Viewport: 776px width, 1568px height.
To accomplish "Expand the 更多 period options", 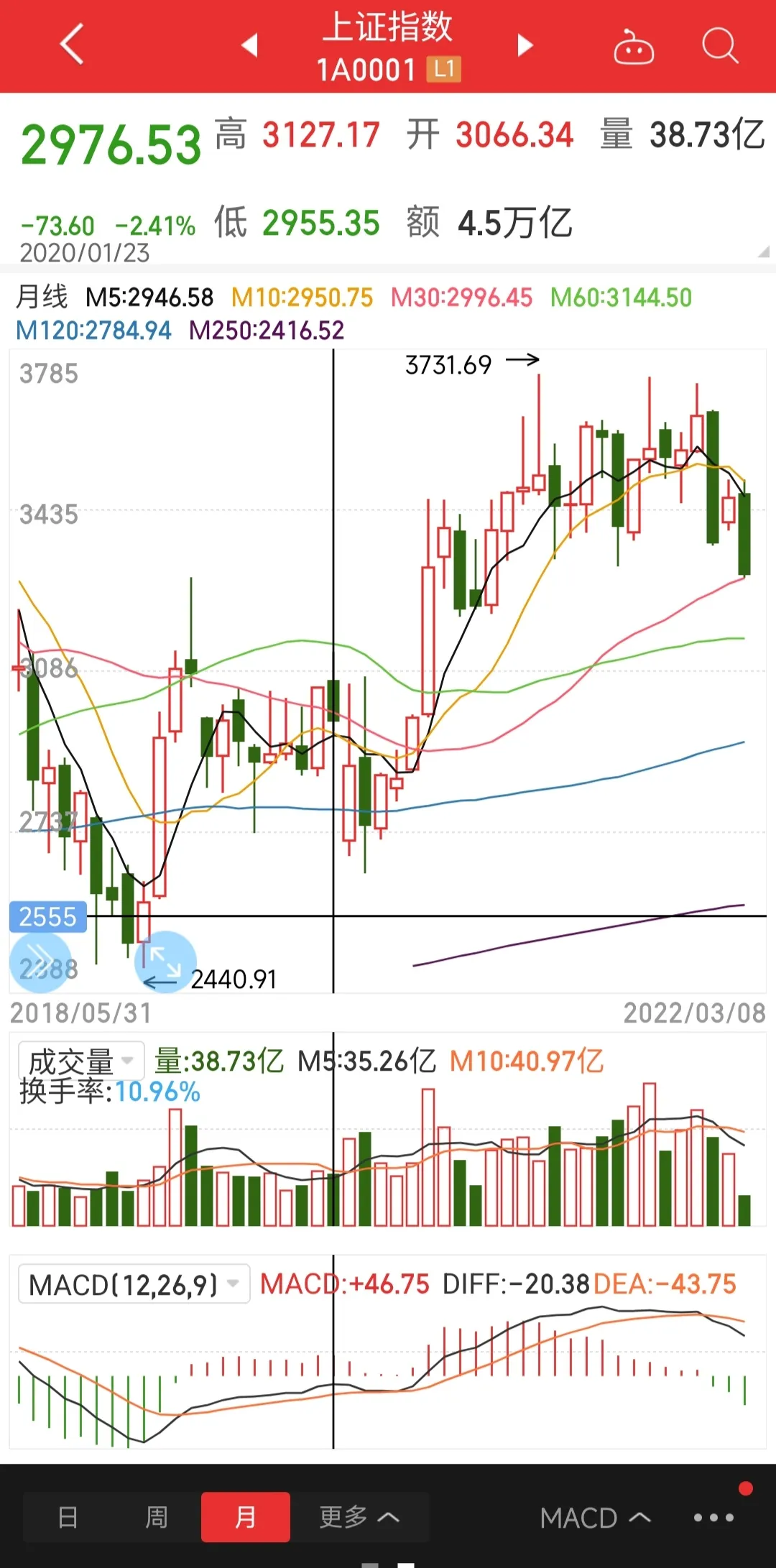I will pyautogui.click(x=359, y=1517).
